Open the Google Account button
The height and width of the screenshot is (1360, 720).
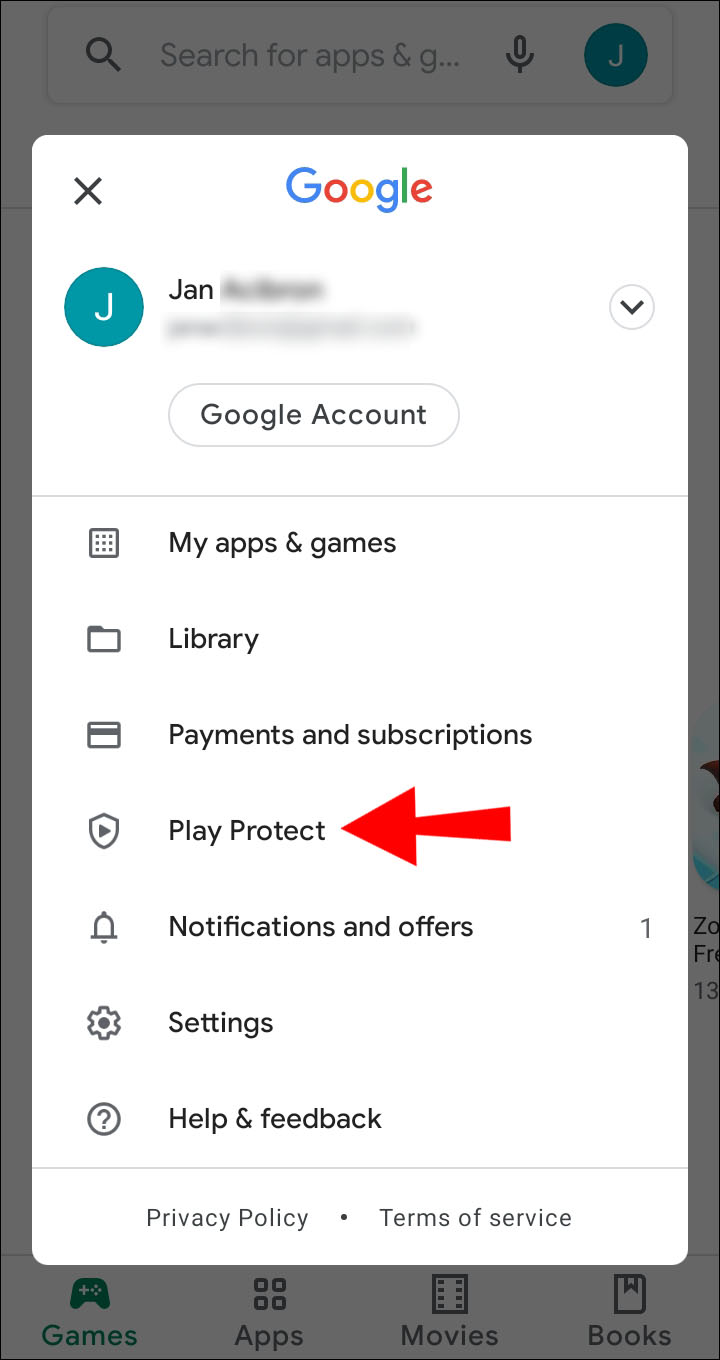click(x=314, y=415)
